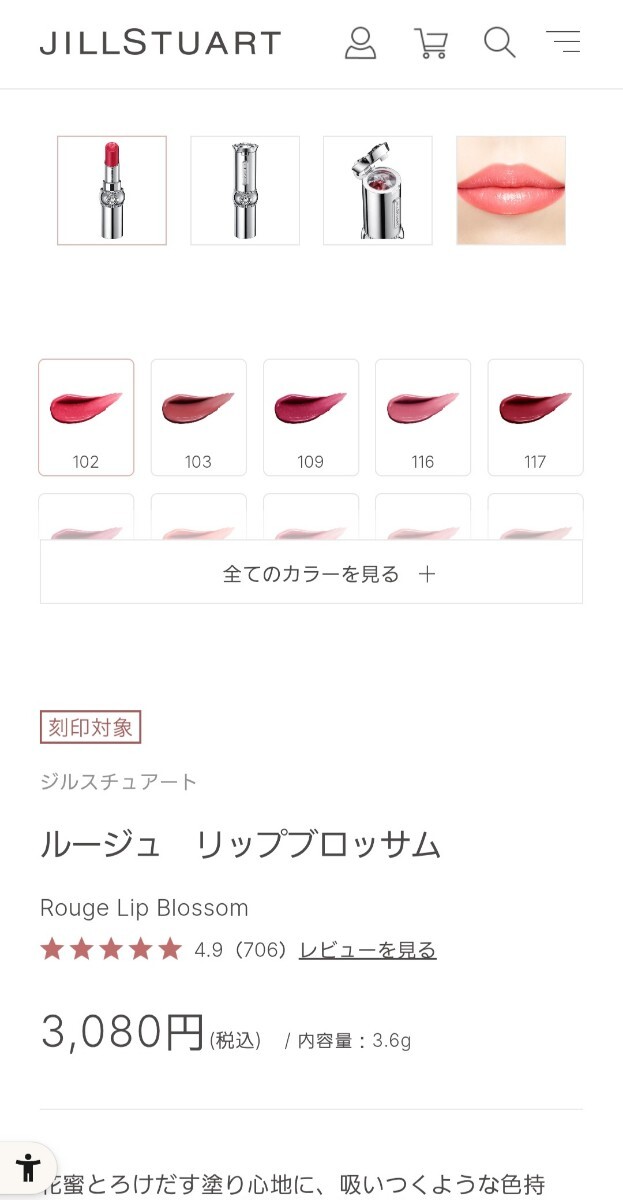This screenshot has height=1200, width=623.
Task: Open the search icon
Action: point(499,43)
